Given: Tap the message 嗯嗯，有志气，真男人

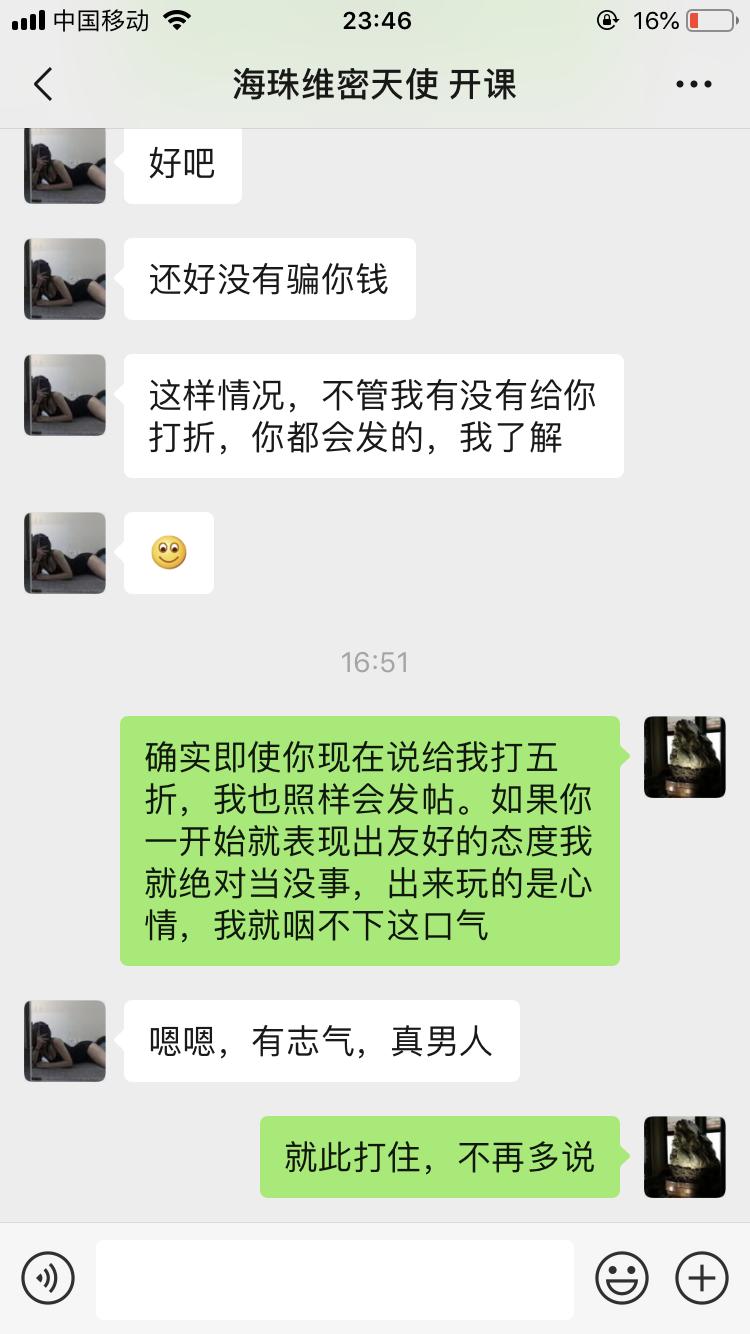Looking at the screenshot, I should click(321, 1040).
